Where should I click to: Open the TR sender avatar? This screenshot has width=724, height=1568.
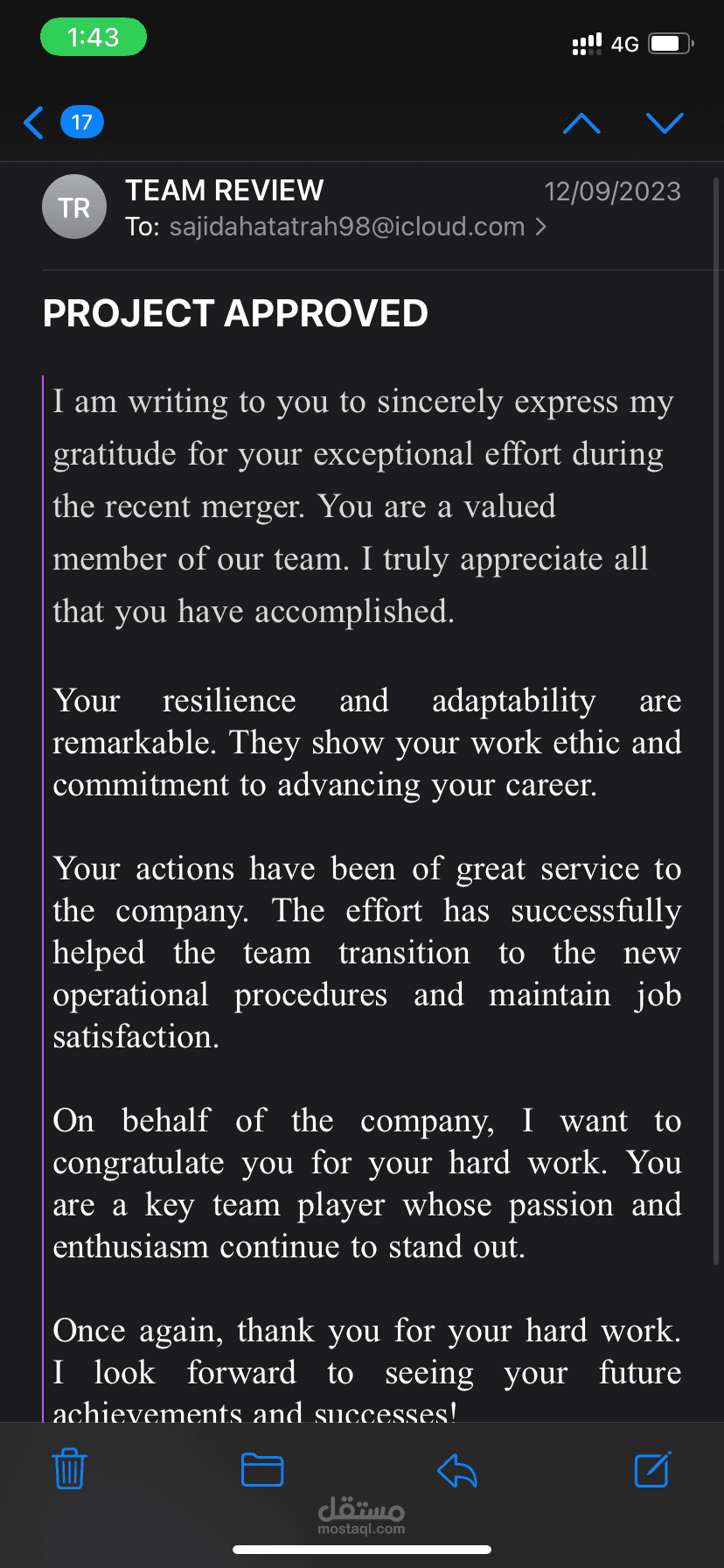coord(74,207)
